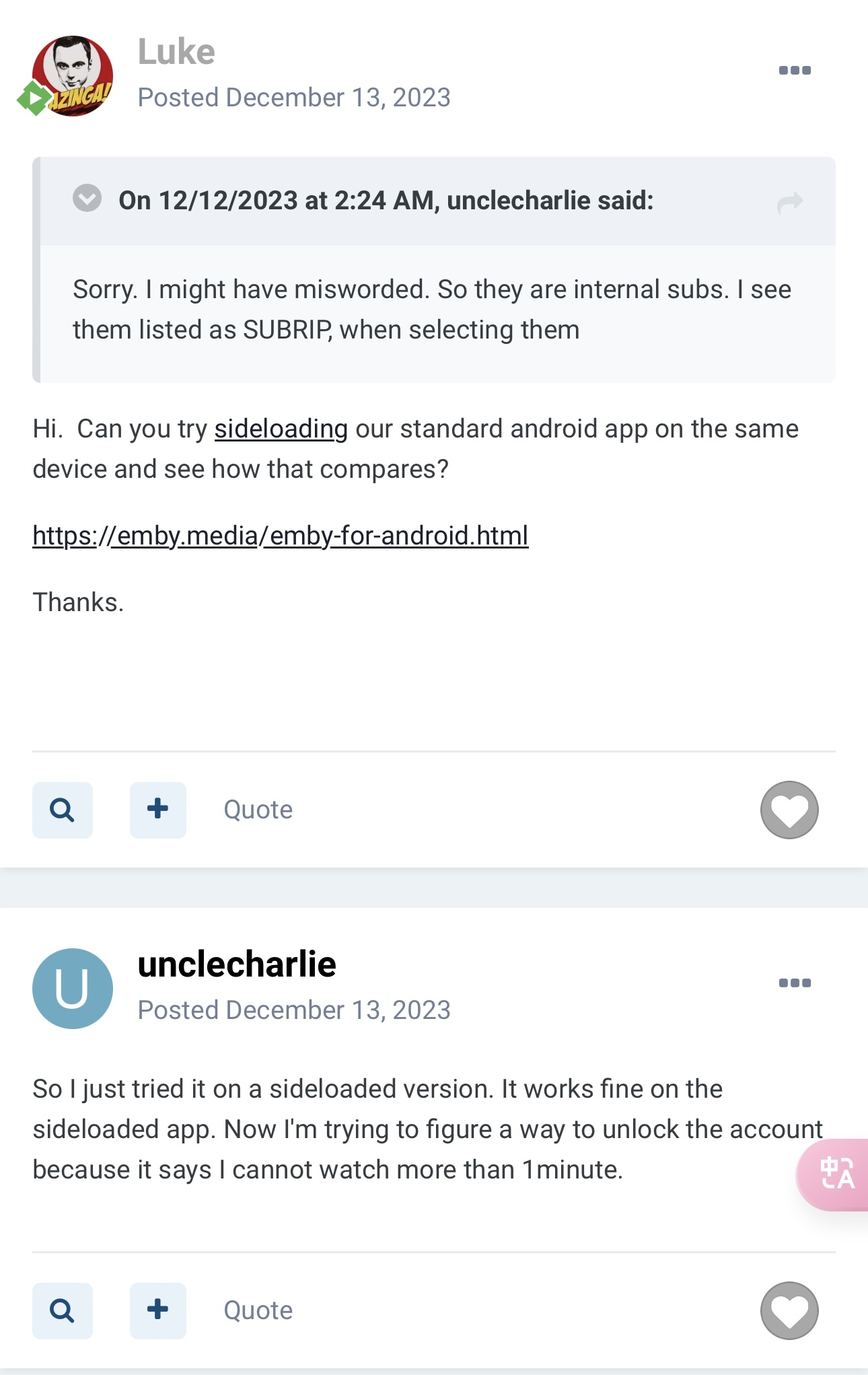The height and width of the screenshot is (1375, 868).
Task: Open the sideloading link
Action: [281, 429]
